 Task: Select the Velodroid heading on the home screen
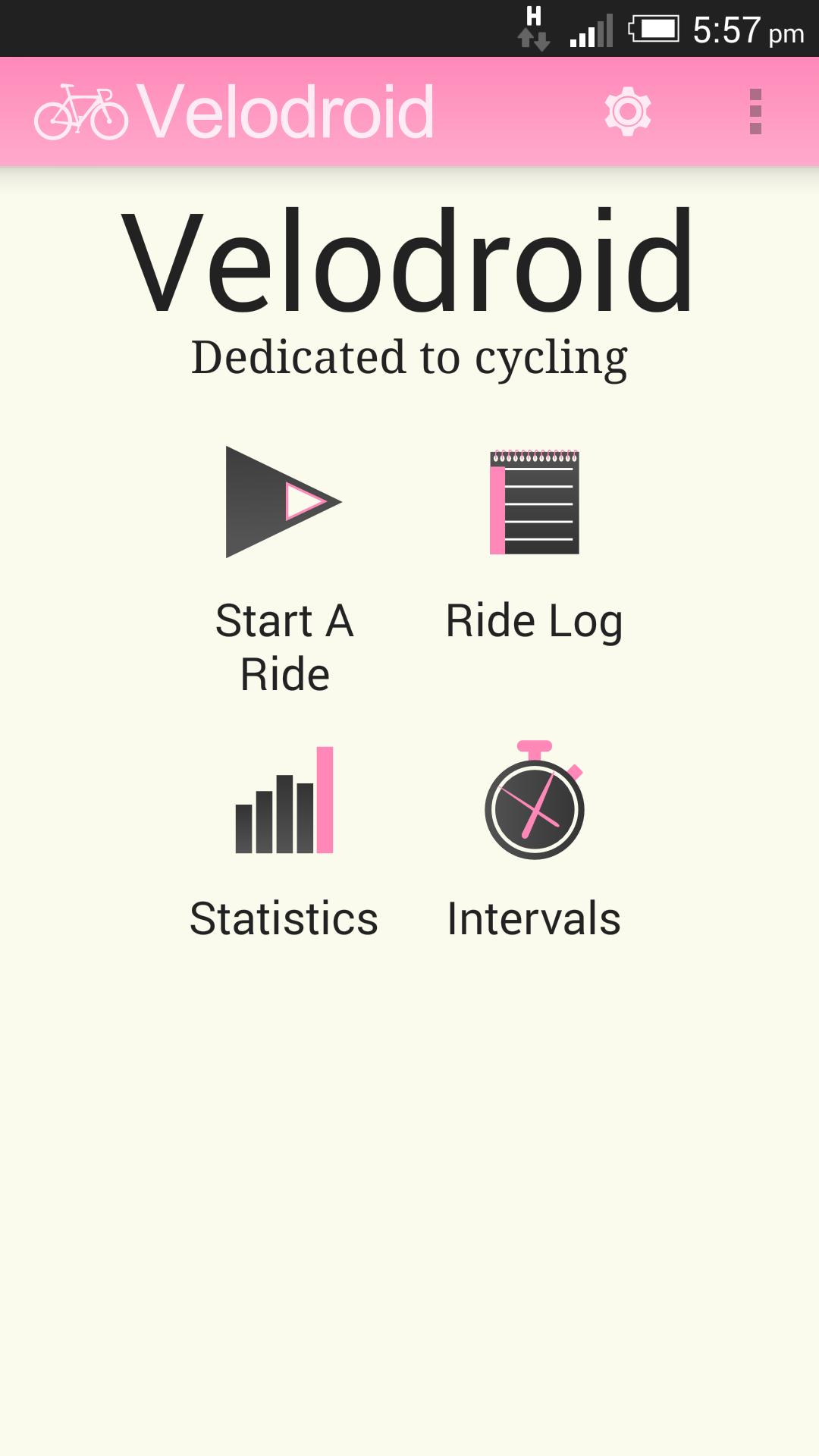point(409,262)
